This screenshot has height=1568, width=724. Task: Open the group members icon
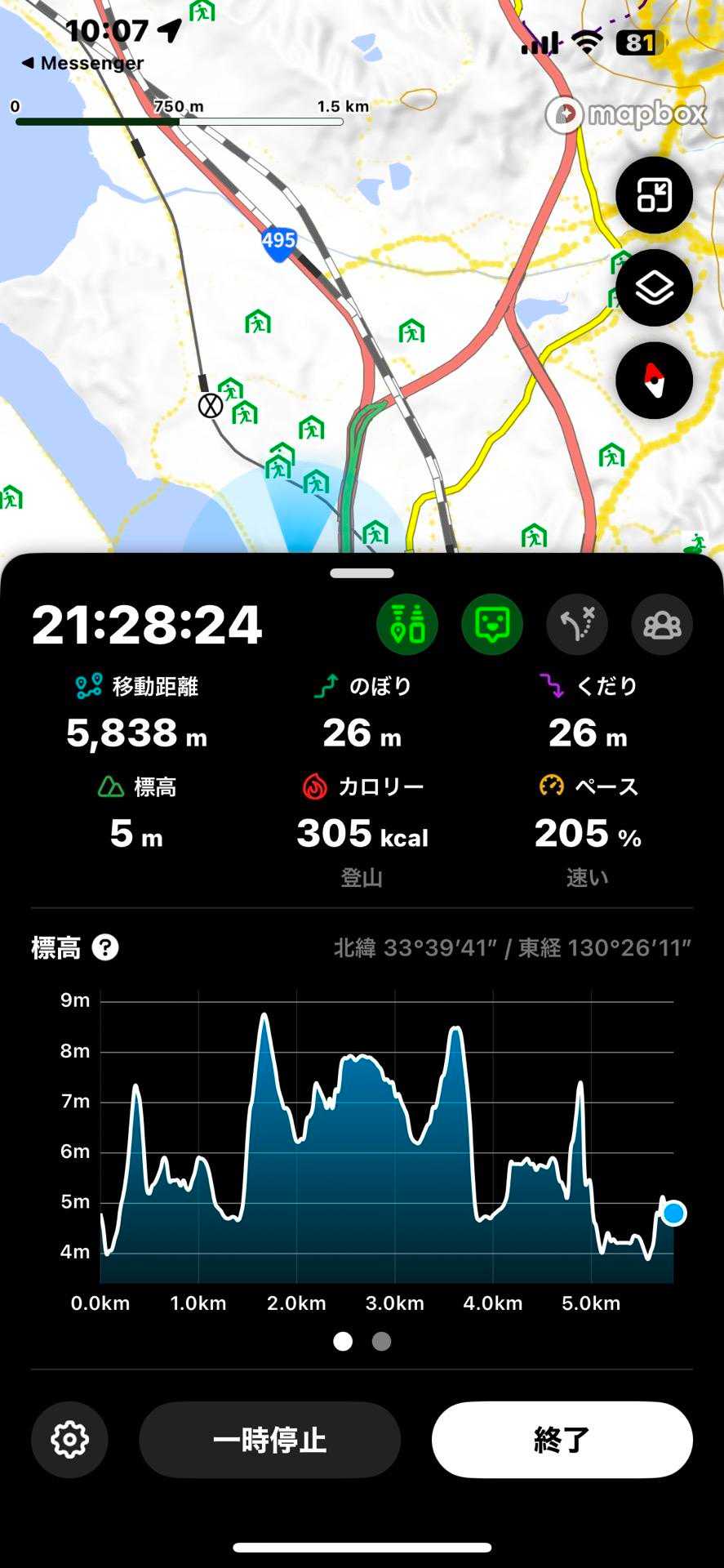[662, 625]
